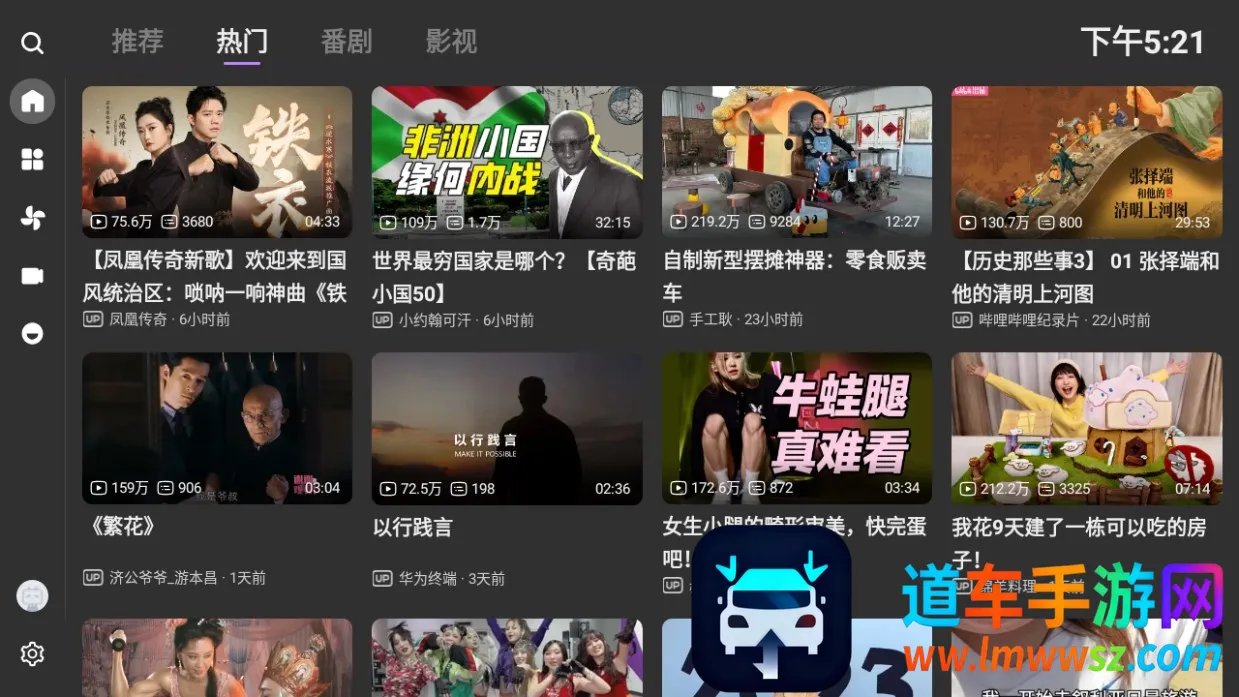Open settings gear icon
This screenshot has height=697, width=1239.
click(32, 654)
